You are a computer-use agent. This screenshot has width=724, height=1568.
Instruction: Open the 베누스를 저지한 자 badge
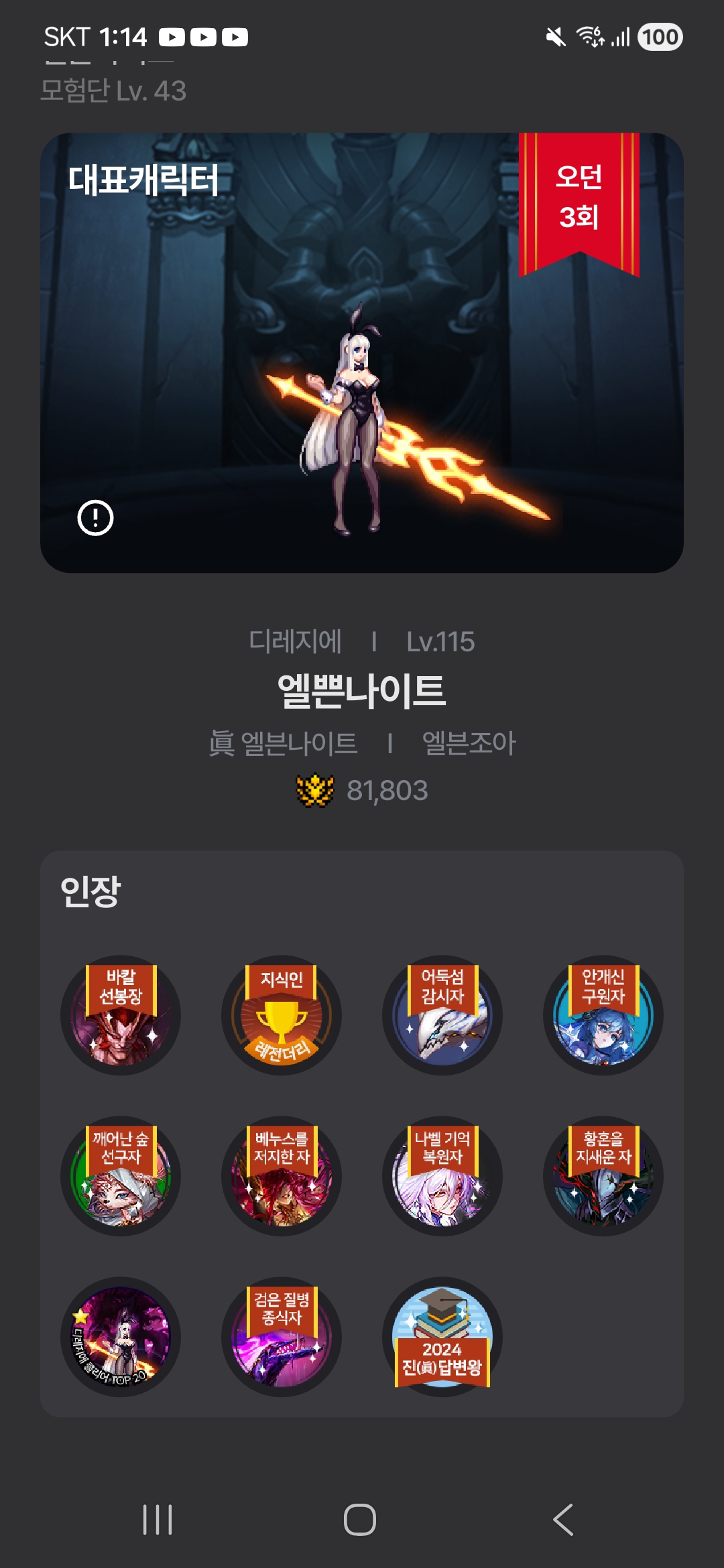pos(282,1176)
